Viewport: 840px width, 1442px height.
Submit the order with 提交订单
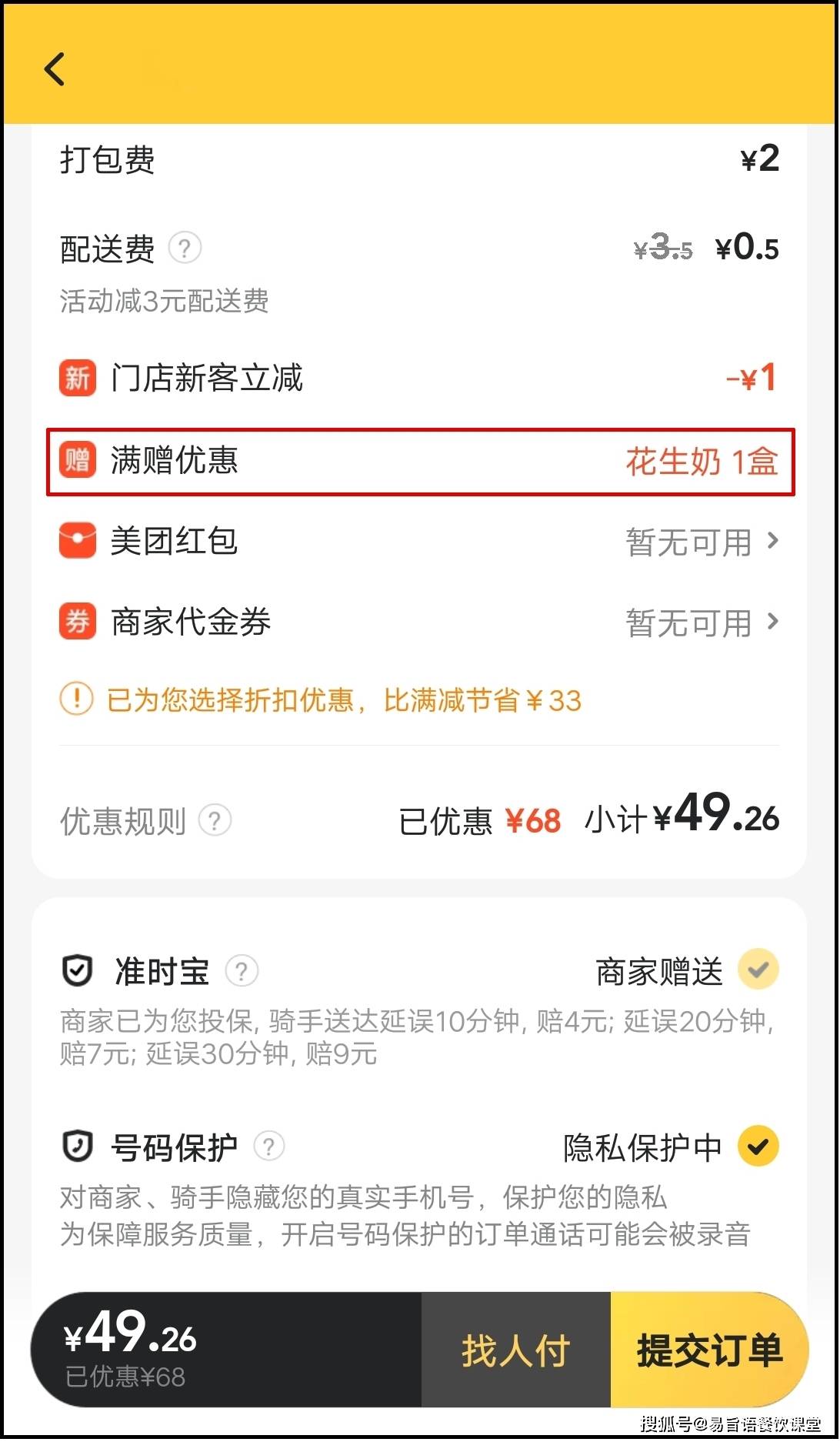click(708, 1350)
